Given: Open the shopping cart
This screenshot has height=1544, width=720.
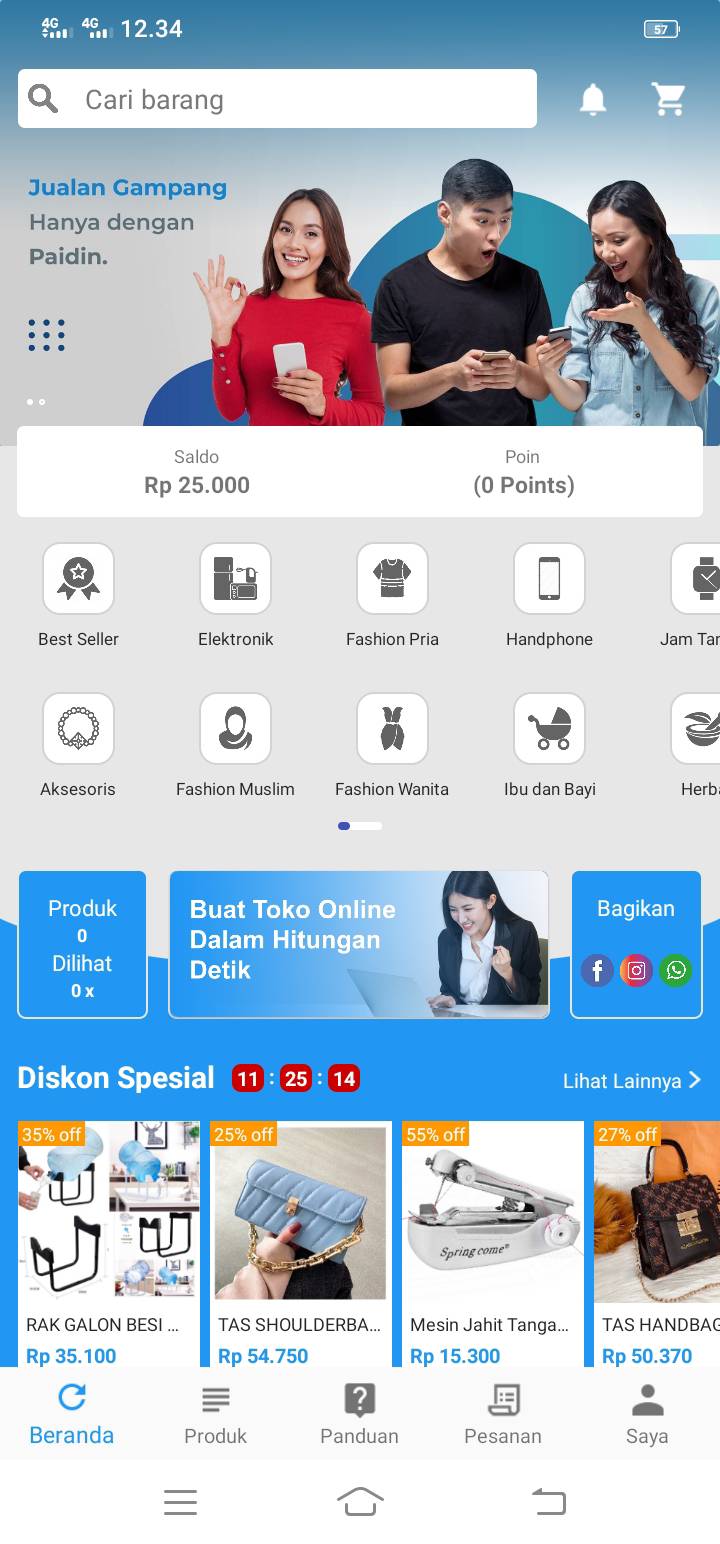Looking at the screenshot, I should point(668,99).
